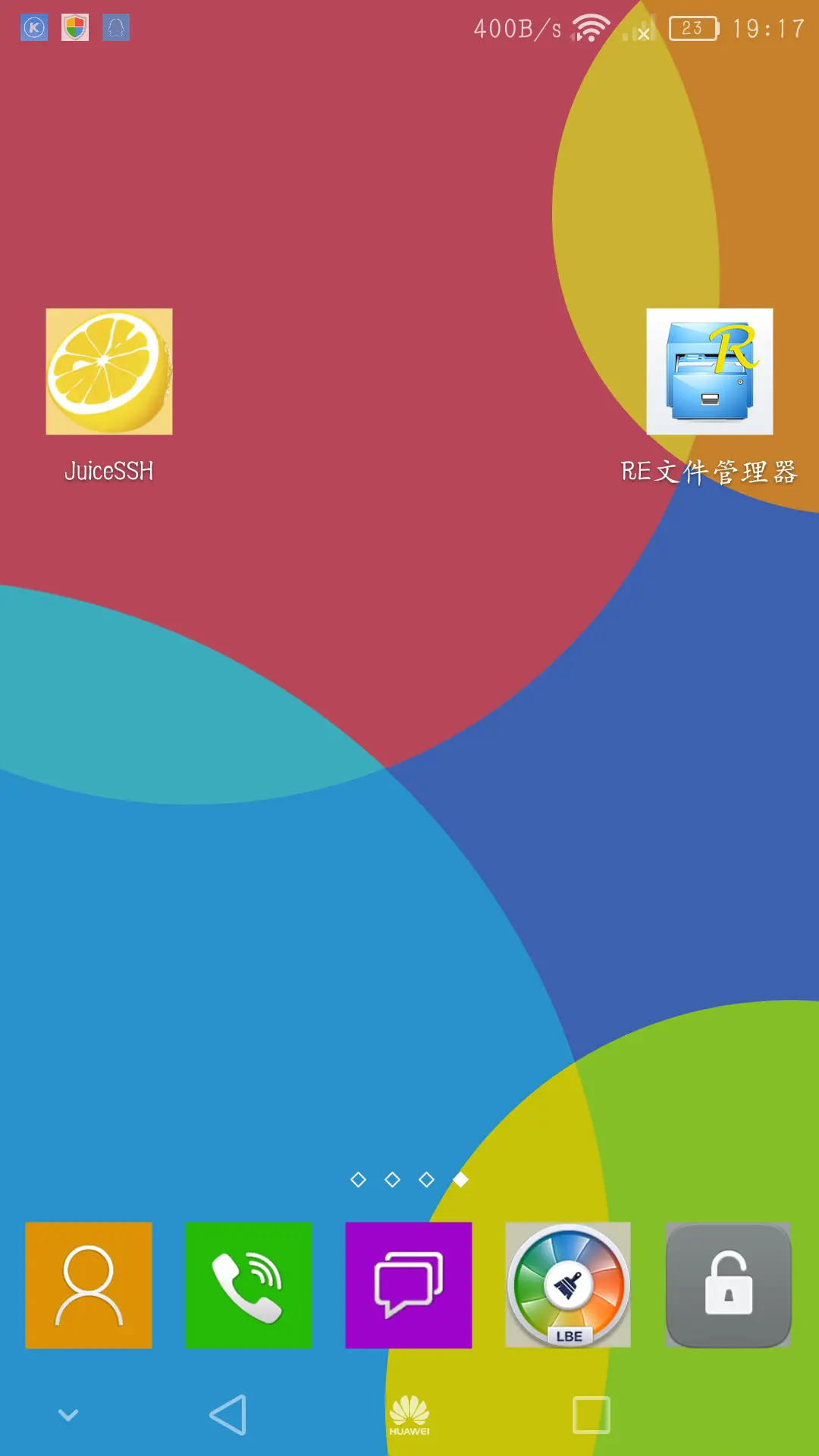Open recent apps with the square button

click(591, 1415)
